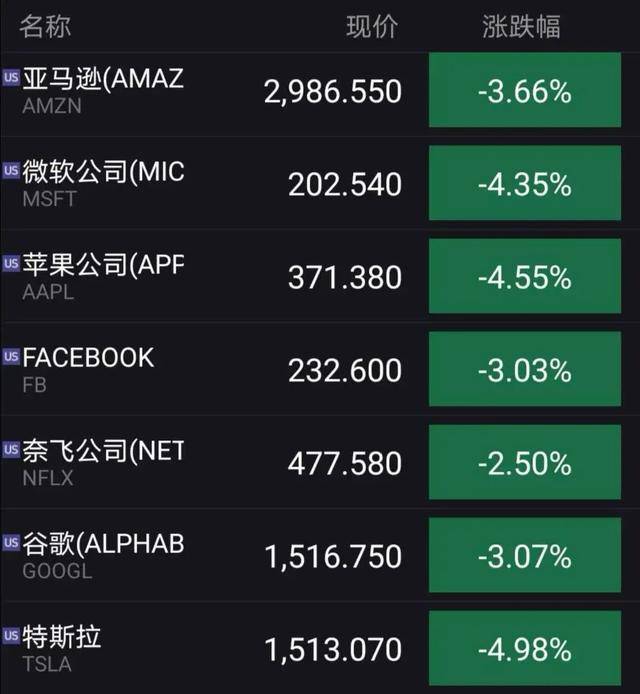The height and width of the screenshot is (694, 640).
Task: Tap Amazon's -3.66% change box
Action: (524, 91)
